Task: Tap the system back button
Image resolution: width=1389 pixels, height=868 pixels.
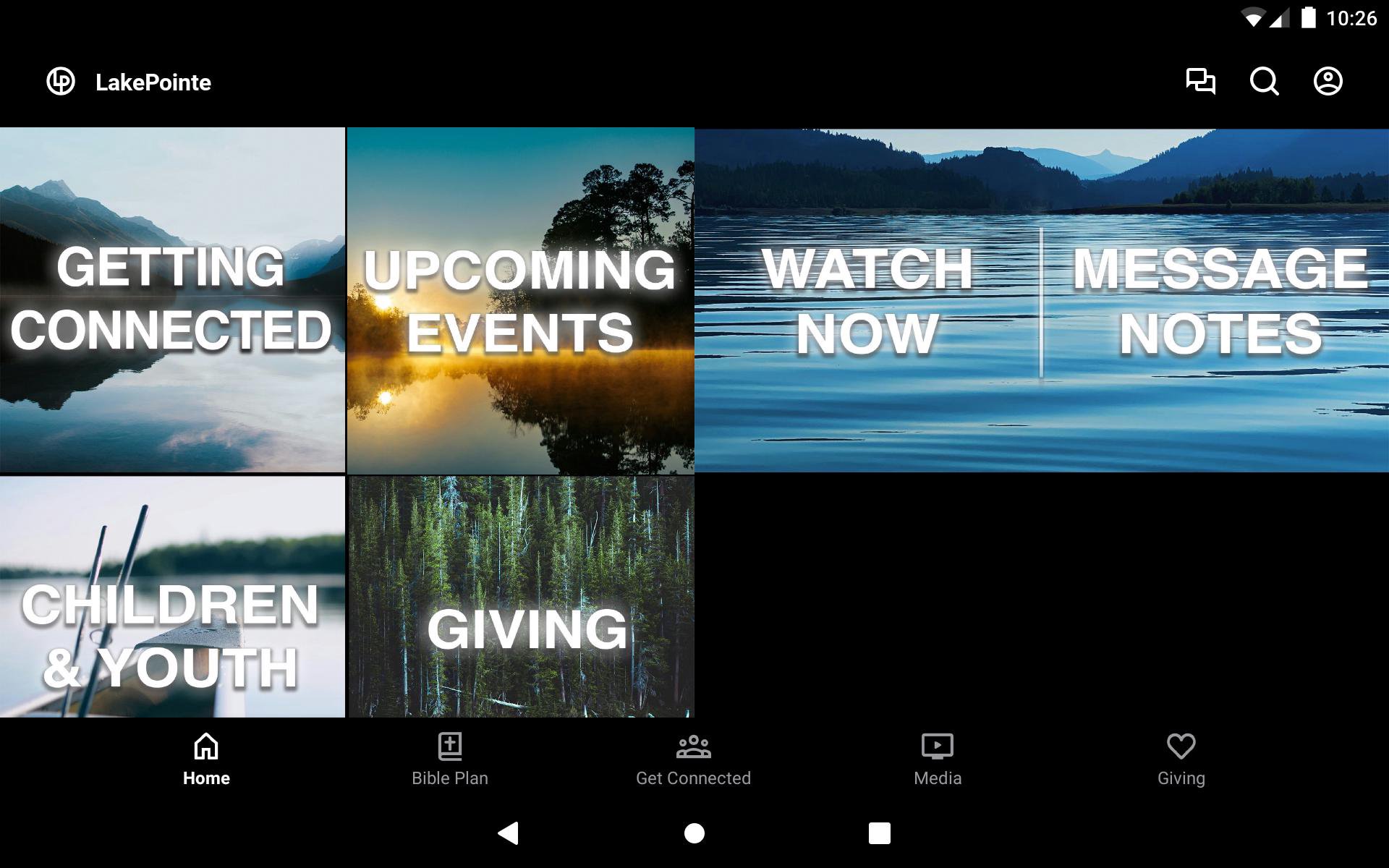Action: click(509, 833)
